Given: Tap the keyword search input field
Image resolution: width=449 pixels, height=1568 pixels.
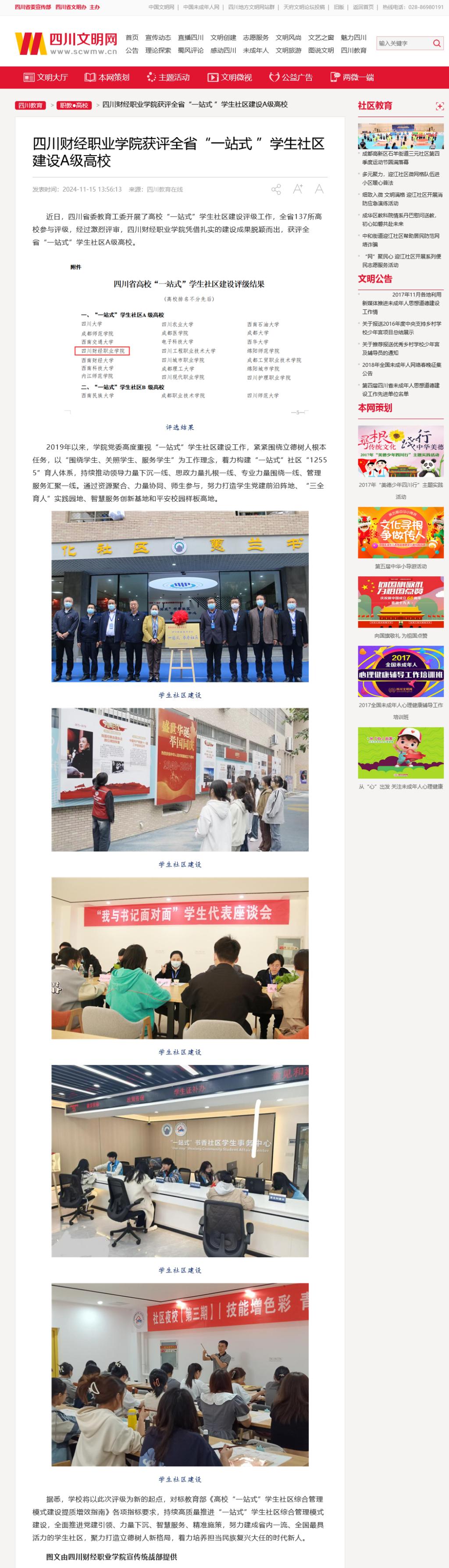Looking at the screenshot, I should [402, 43].
